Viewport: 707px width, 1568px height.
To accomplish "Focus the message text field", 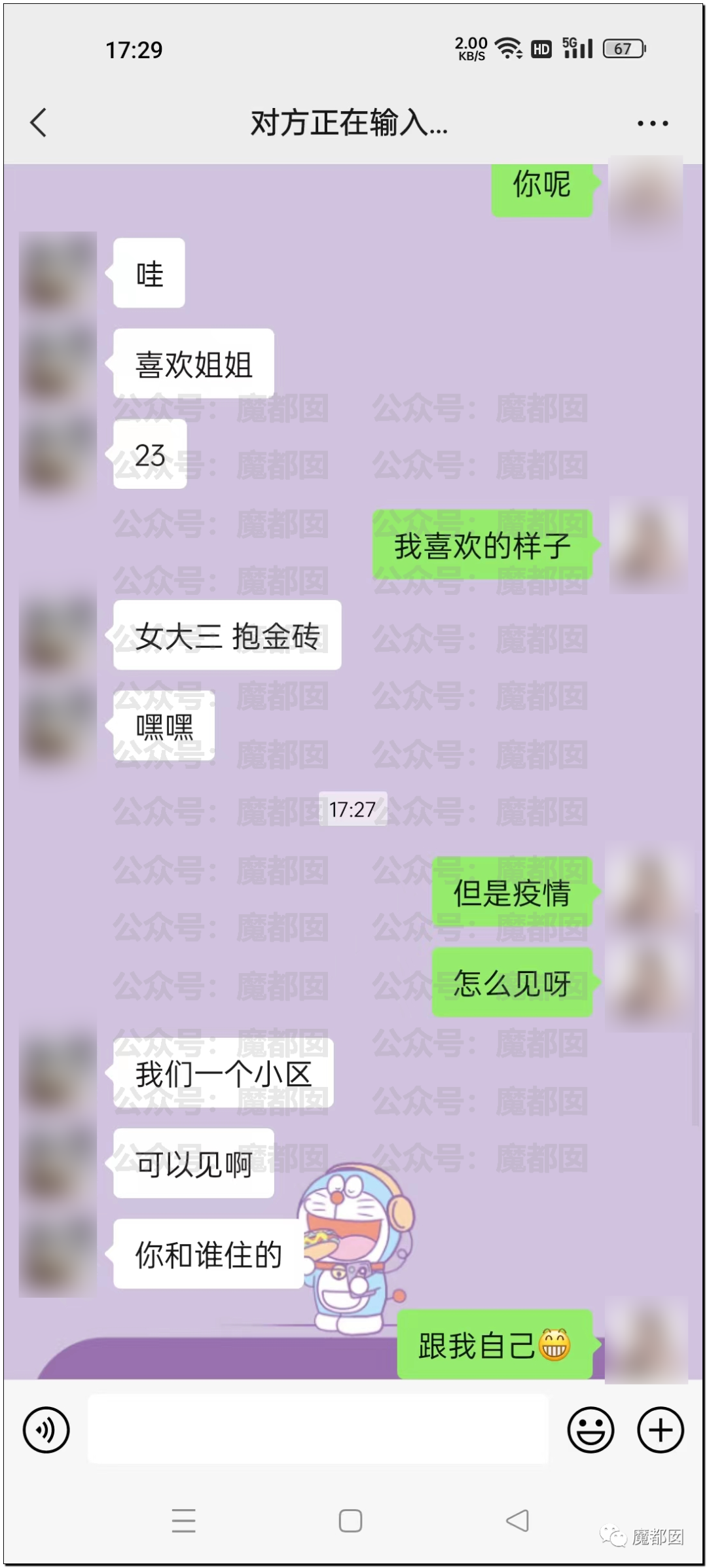I will (318, 1429).
